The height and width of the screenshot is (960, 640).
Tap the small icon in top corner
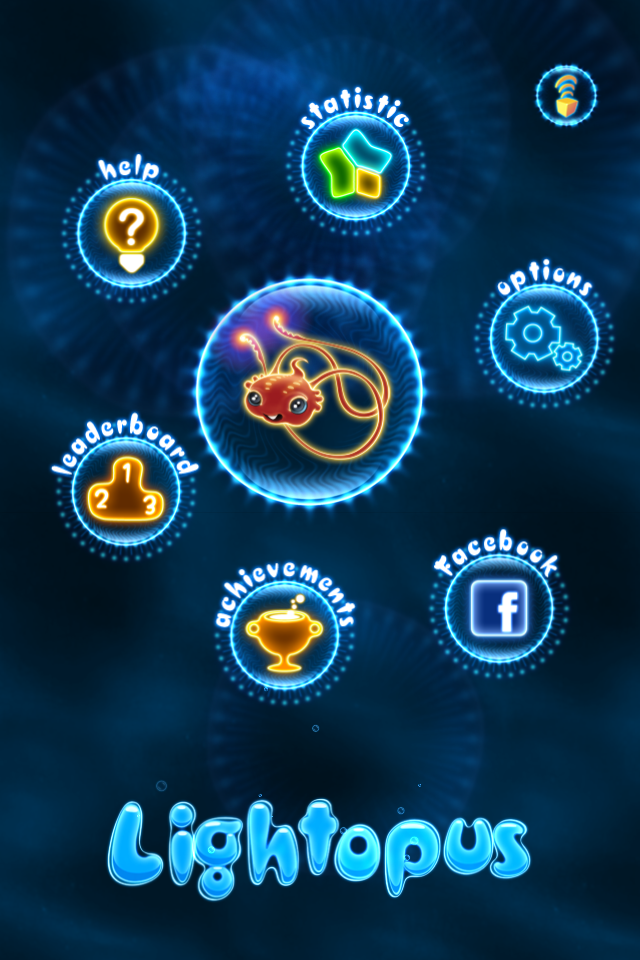coord(566,95)
